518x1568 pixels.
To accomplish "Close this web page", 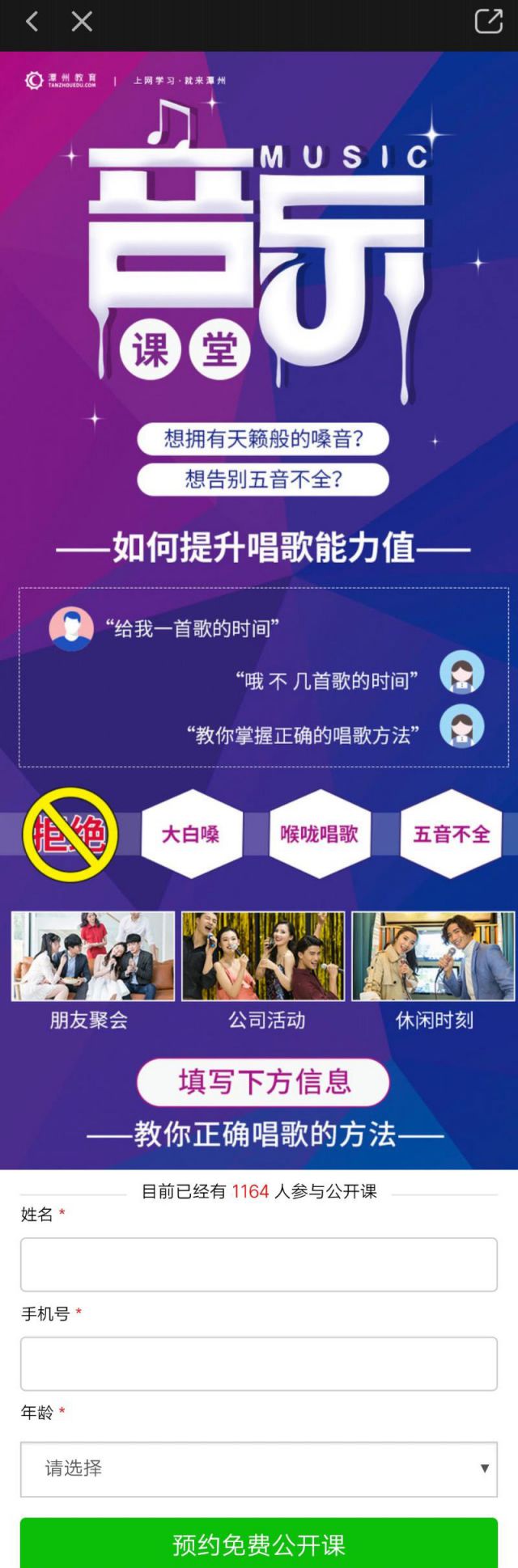I will click(x=82, y=22).
